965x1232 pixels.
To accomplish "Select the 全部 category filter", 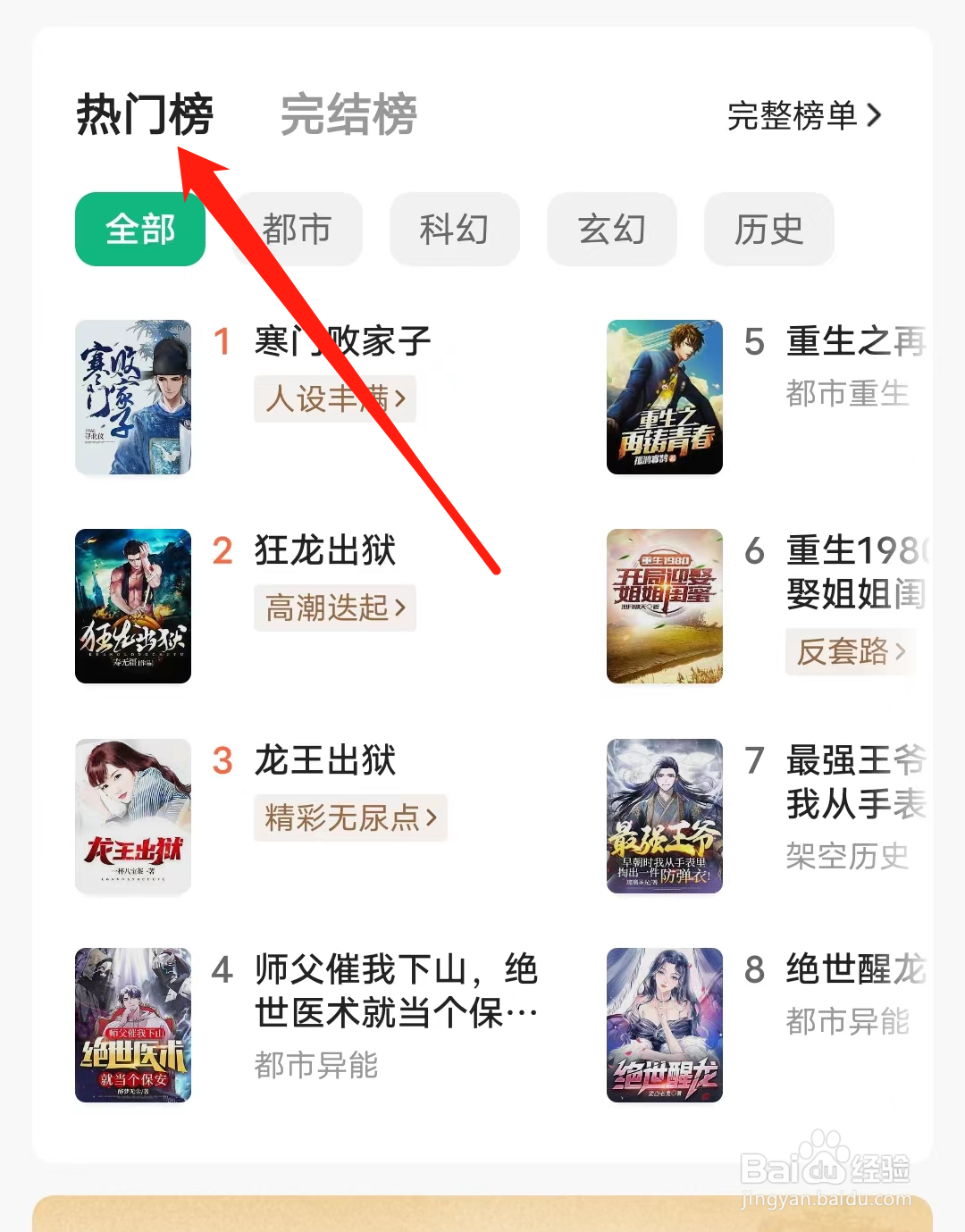I will [x=139, y=230].
